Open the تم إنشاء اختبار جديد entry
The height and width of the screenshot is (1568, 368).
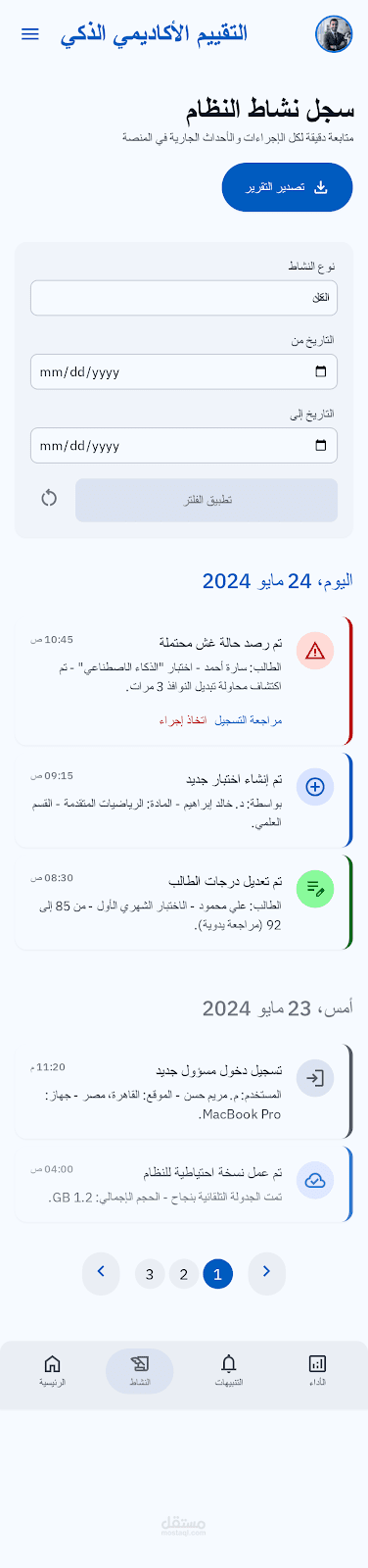click(184, 800)
